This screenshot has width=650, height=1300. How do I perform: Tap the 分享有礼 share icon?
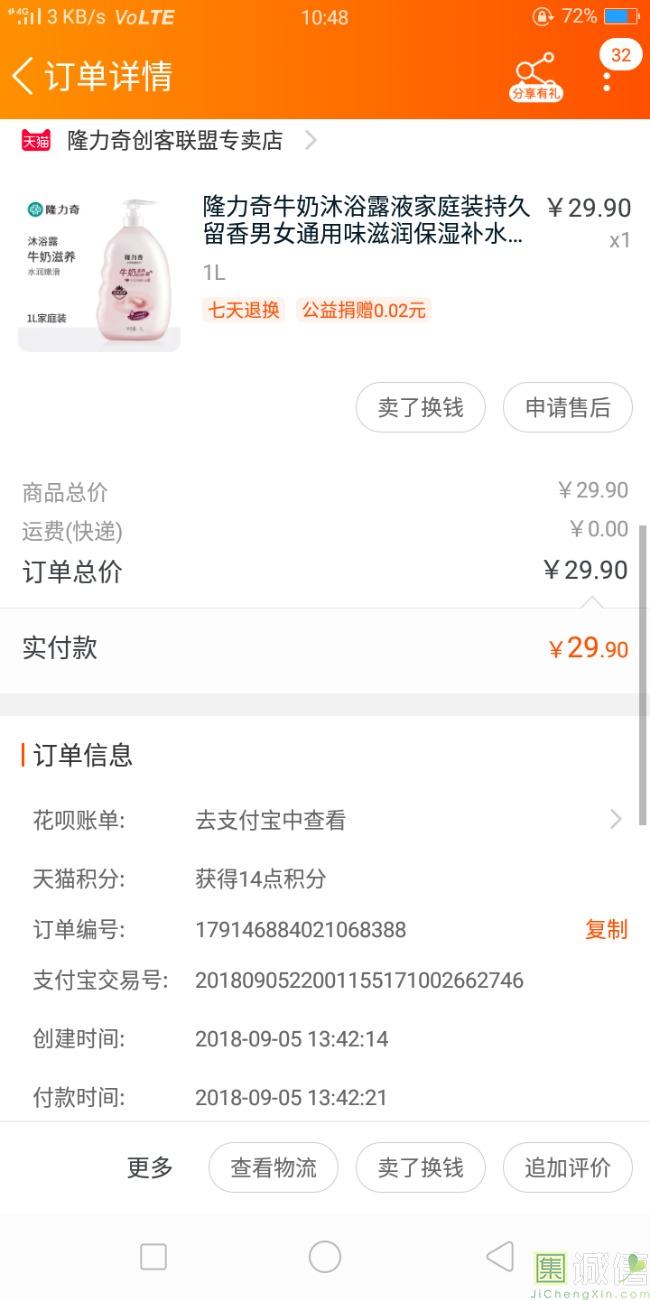point(536,76)
